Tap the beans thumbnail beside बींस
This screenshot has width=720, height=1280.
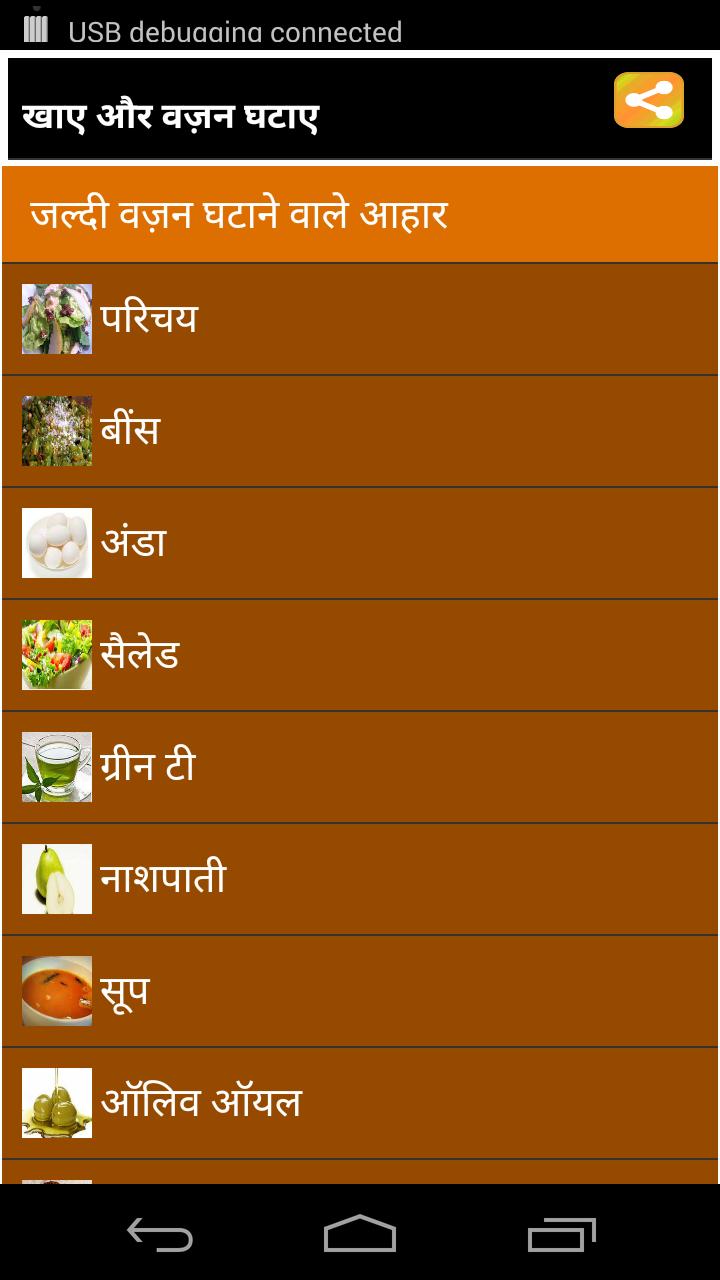[56, 431]
